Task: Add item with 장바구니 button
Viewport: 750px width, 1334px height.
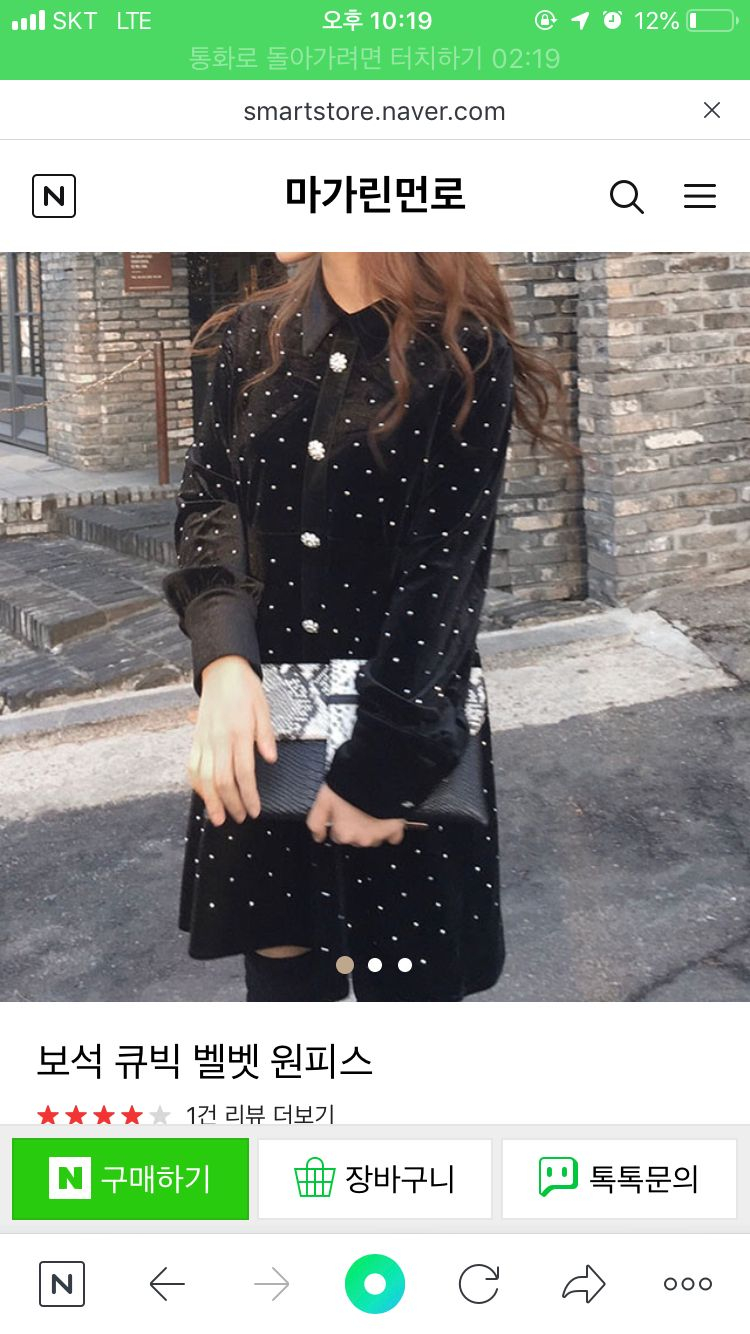Action: coord(375,1179)
